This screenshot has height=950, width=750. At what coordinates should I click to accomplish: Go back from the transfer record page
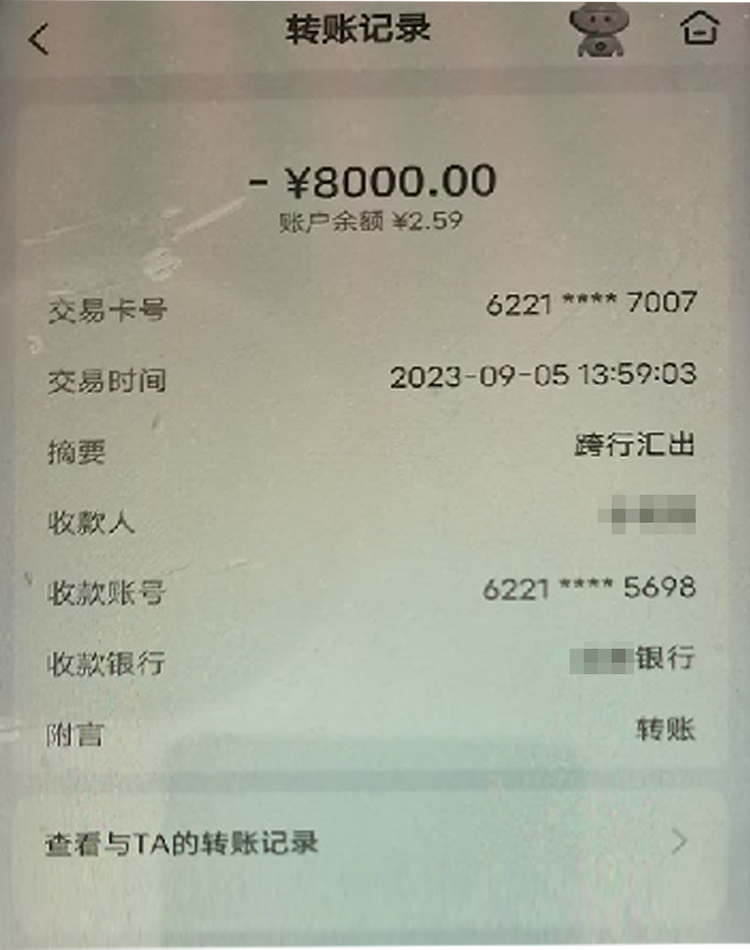click(38, 39)
